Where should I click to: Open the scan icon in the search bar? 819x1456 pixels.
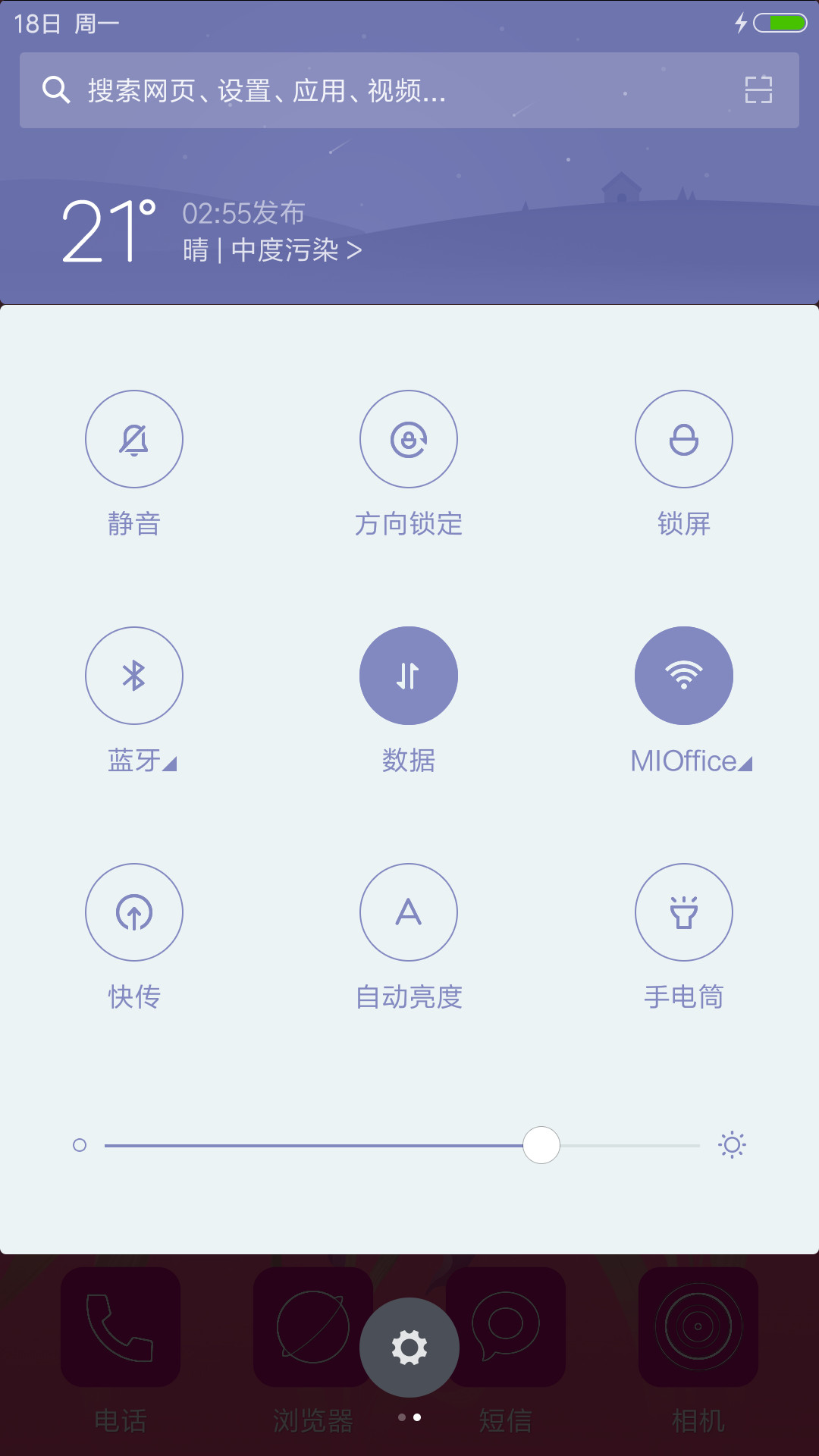(758, 90)
